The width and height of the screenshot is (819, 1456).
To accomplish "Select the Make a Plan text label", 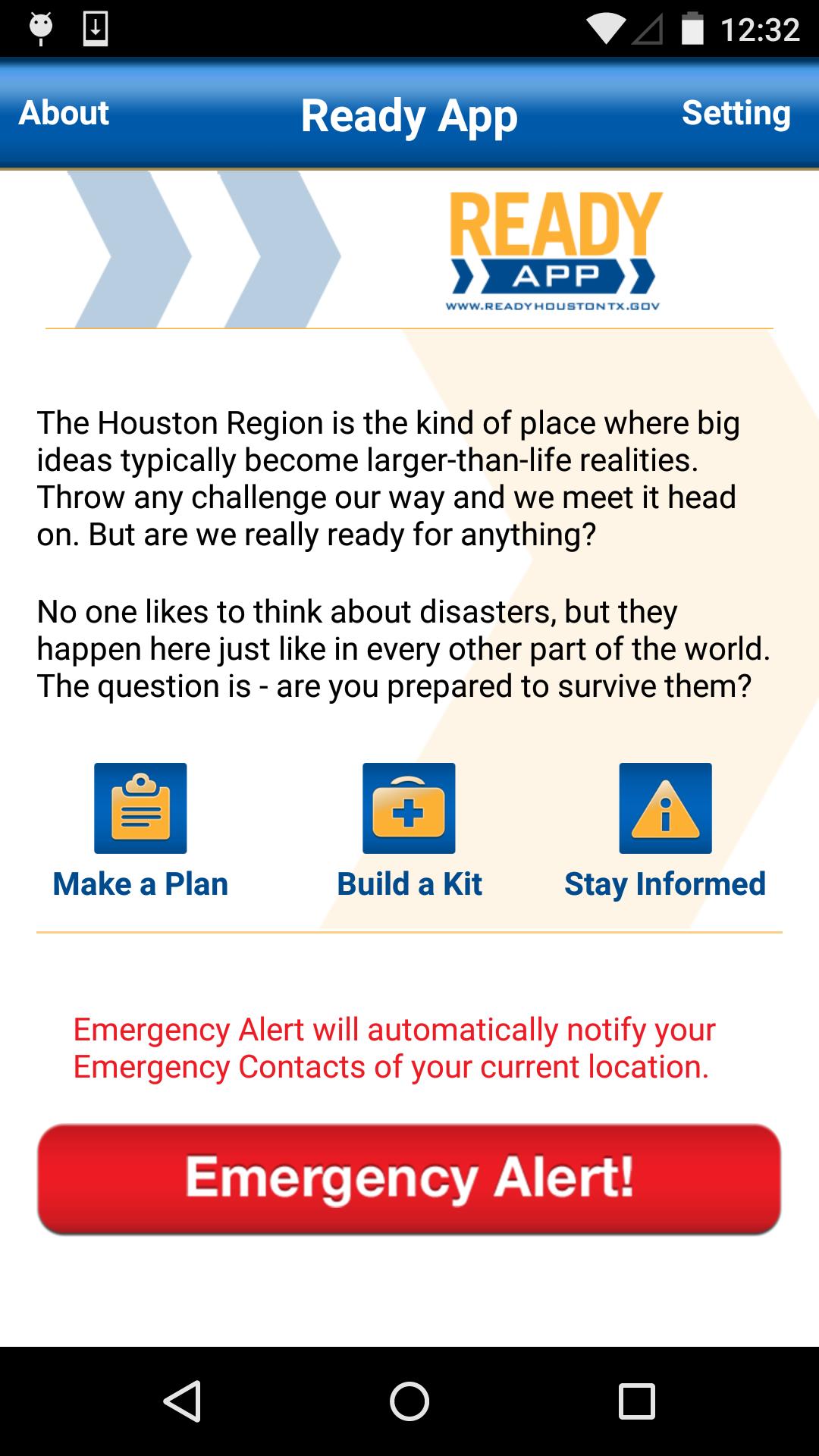I will pos(140,883).
